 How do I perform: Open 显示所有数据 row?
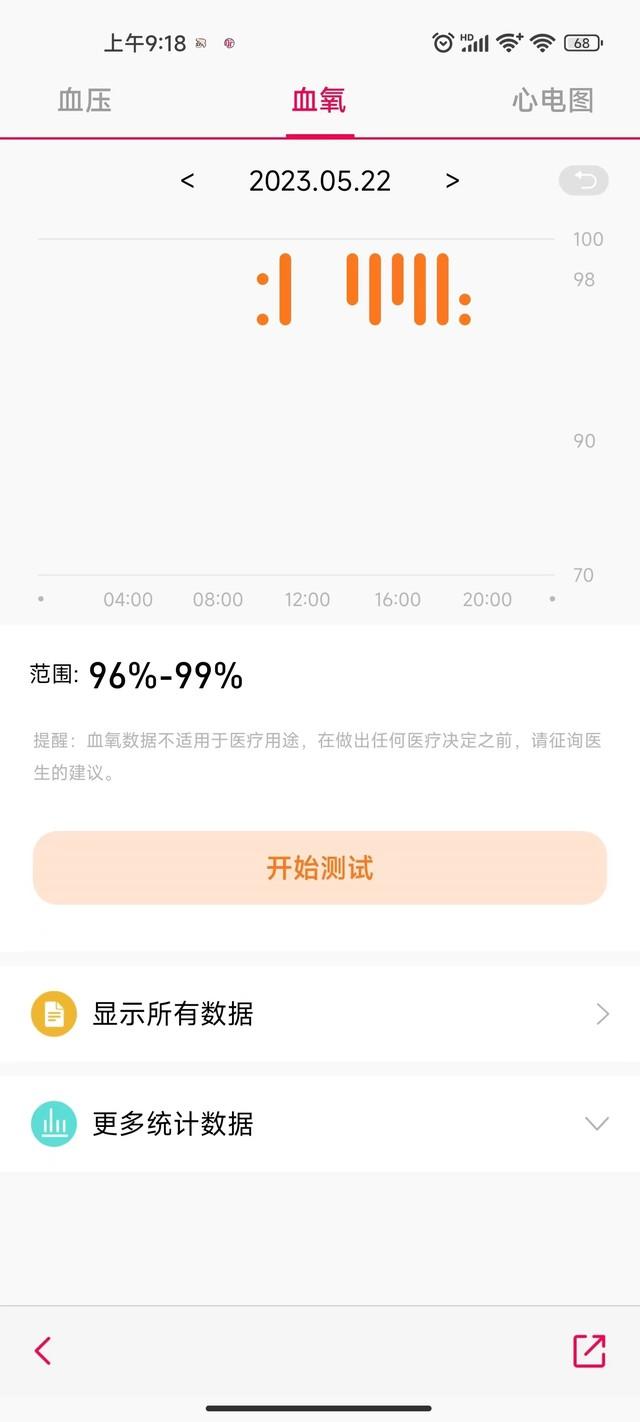pyautogui.click(x=320, y=1014)
